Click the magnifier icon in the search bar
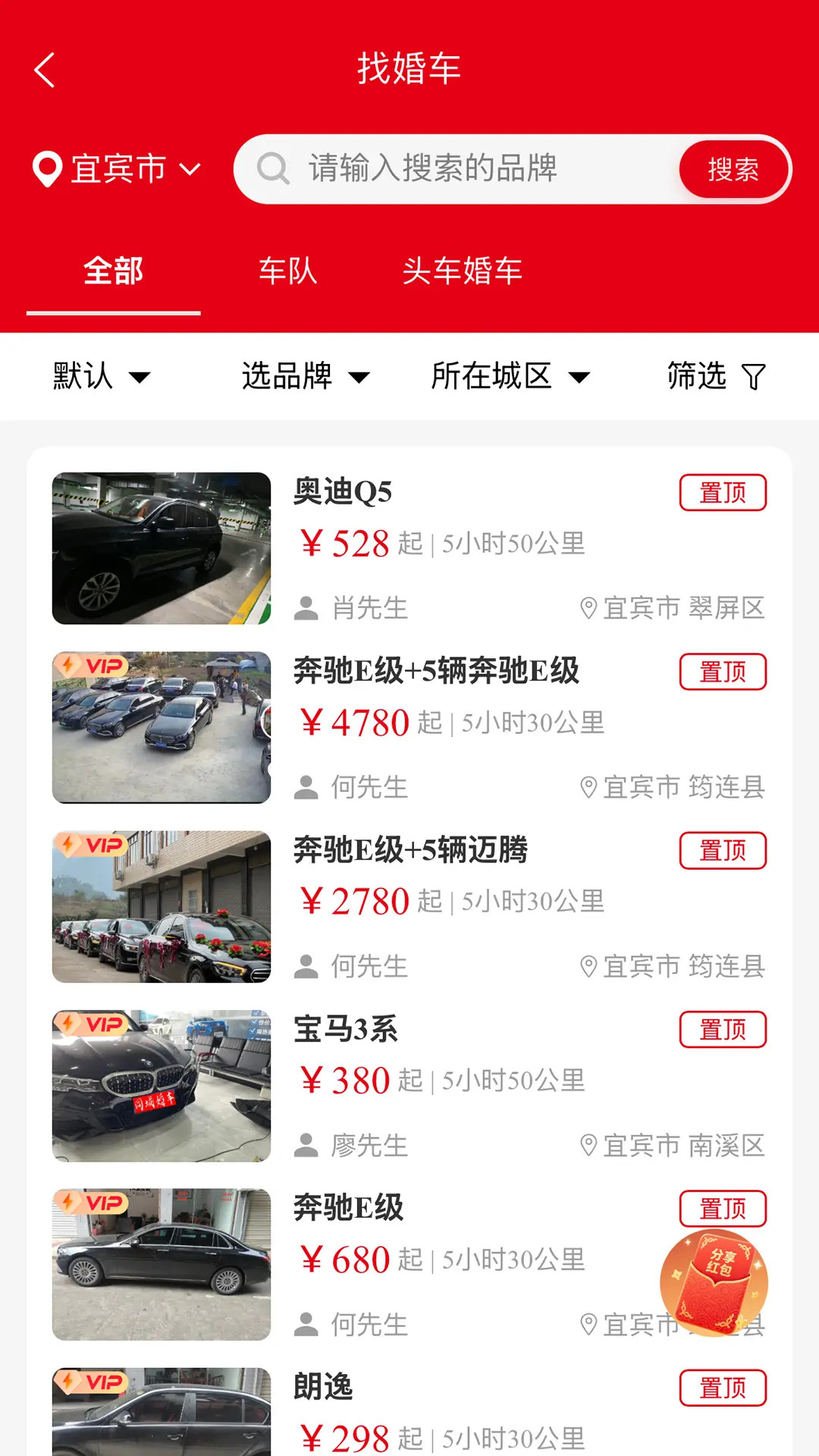 (x=273, y=169)
